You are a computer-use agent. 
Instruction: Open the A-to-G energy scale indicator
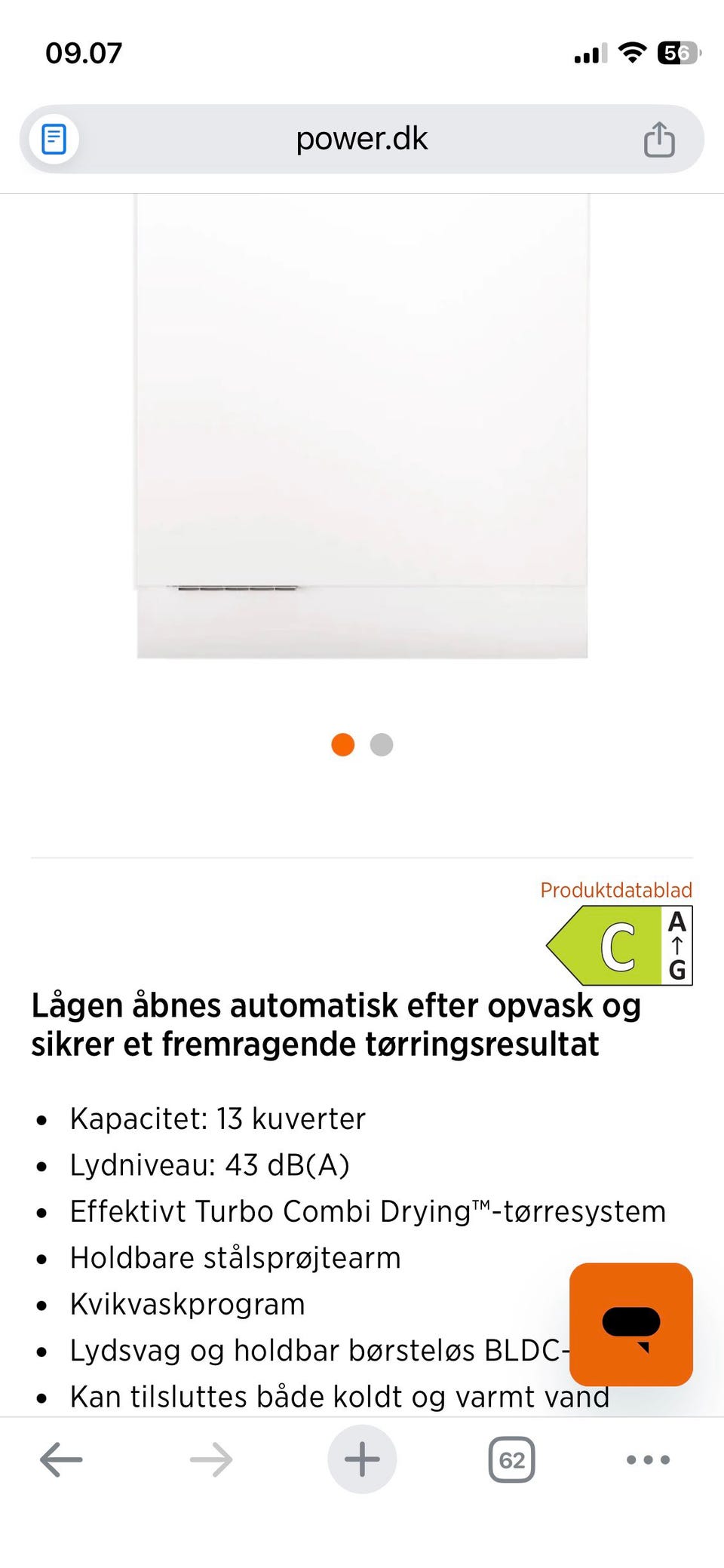point(678,945)
